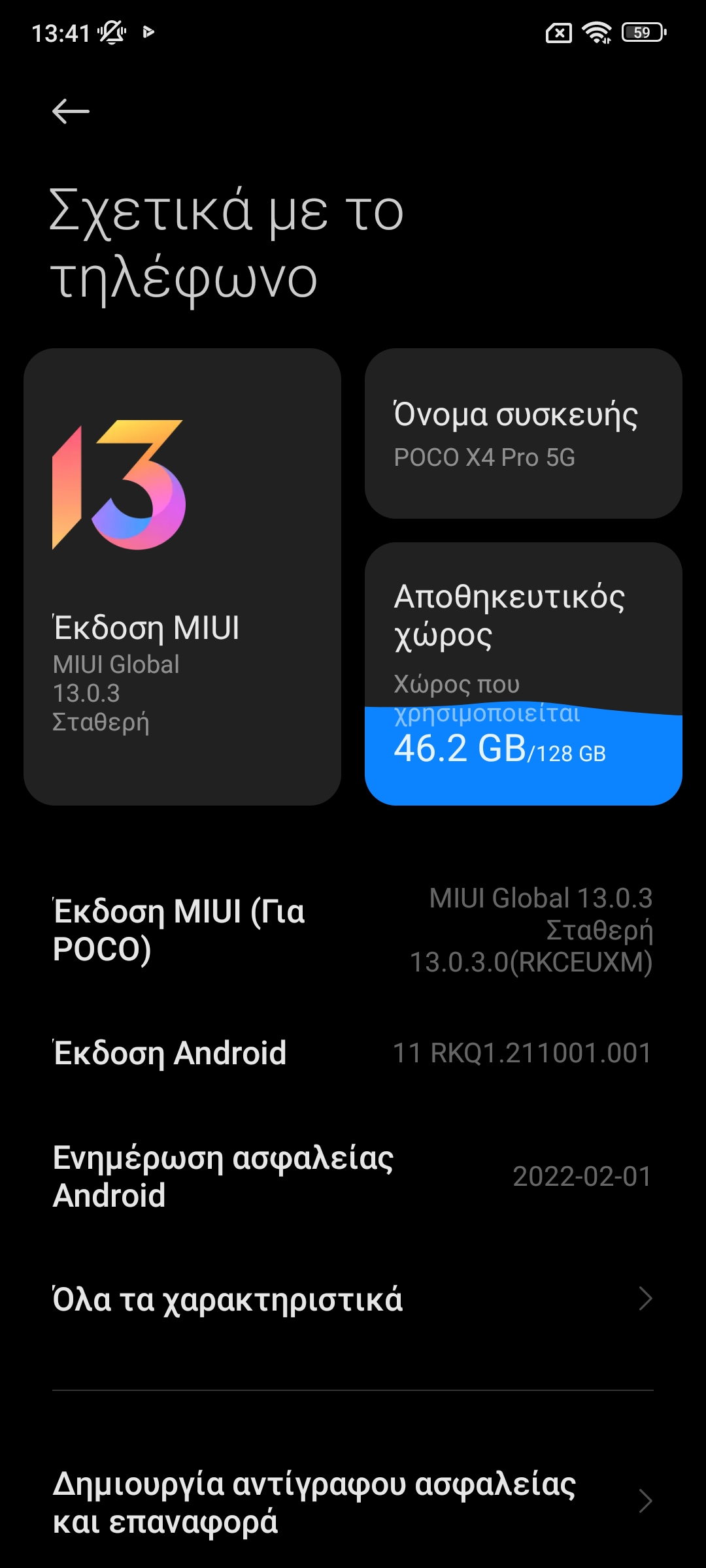Go back using the top arrow
This screenshot has height=1568, width=706.
coord(71,111)
